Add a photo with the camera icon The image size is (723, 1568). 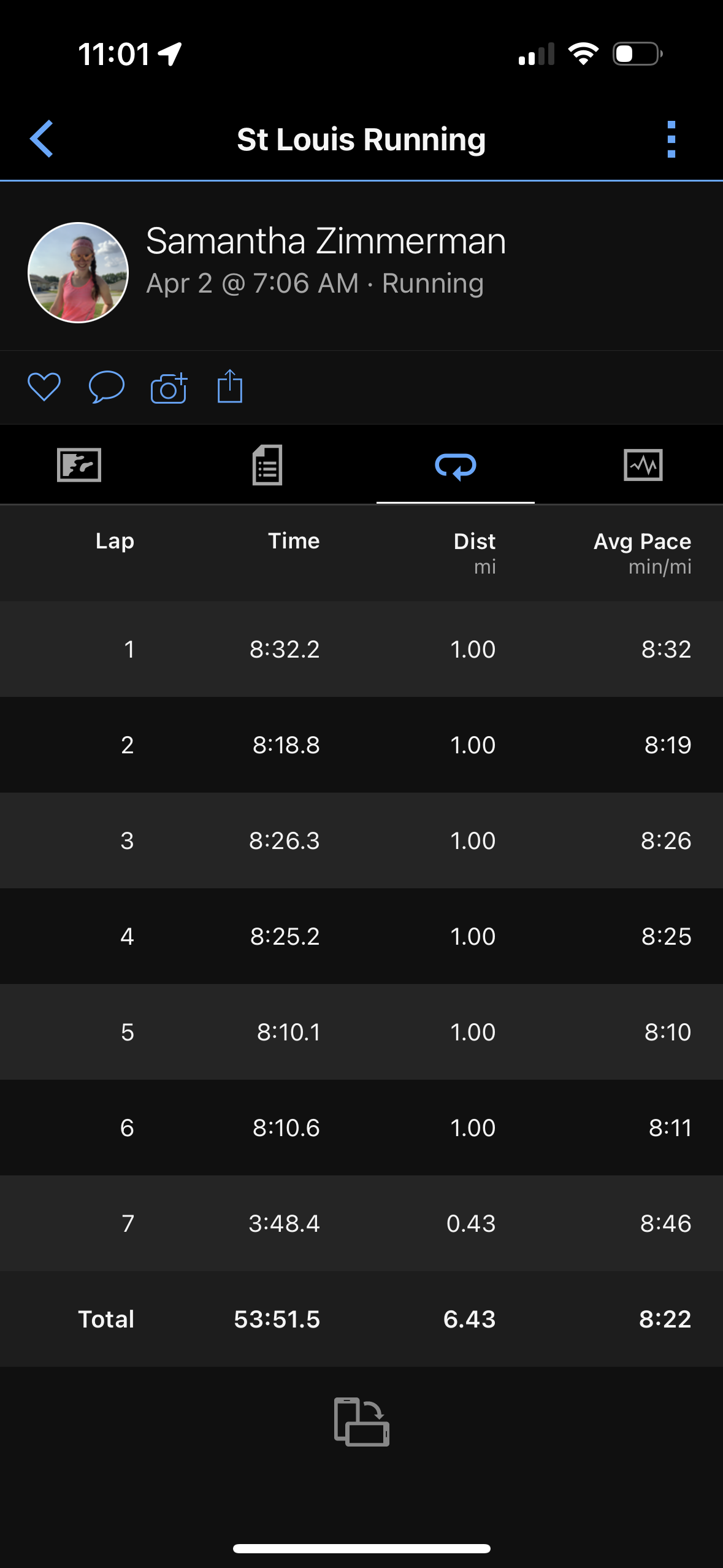tap(169, 388)
